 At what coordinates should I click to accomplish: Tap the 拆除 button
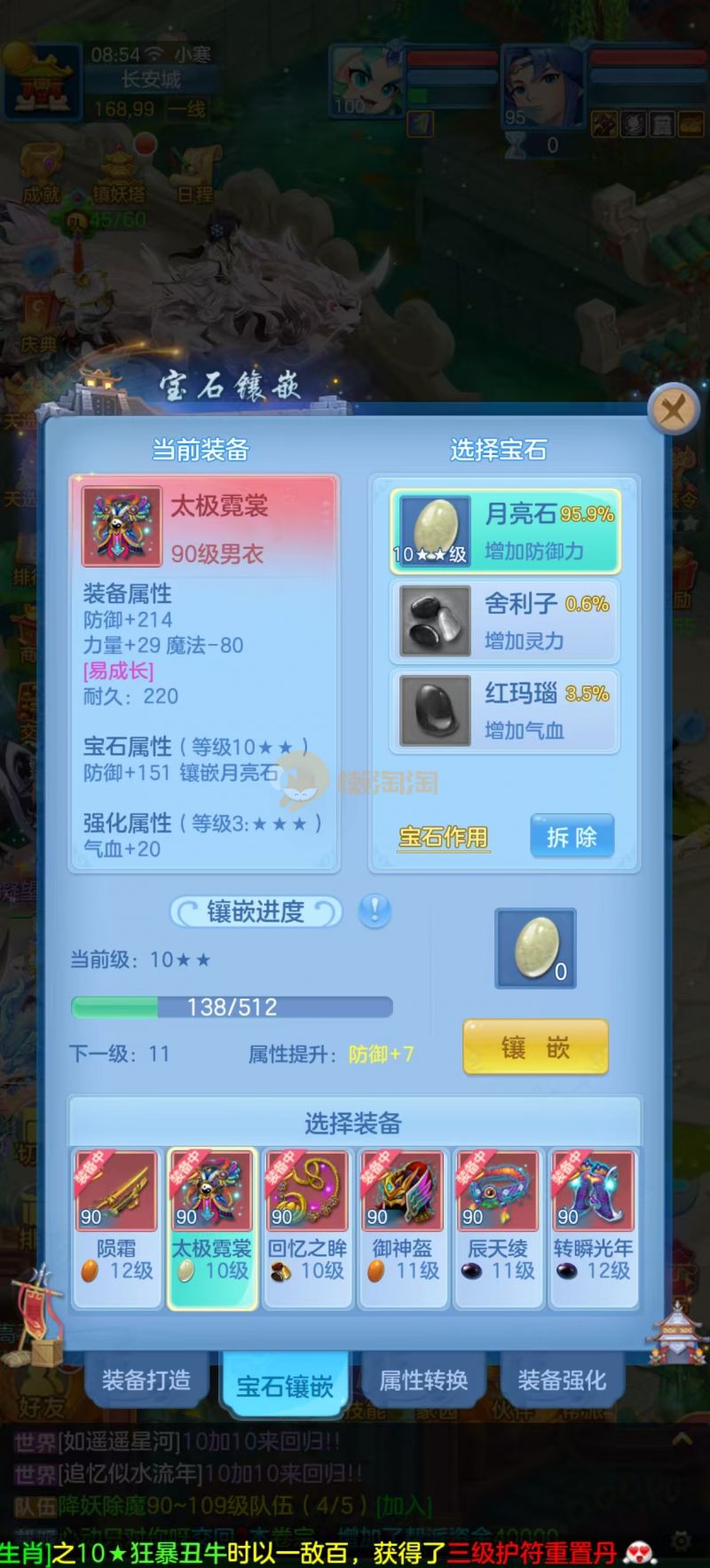(572, 836)
